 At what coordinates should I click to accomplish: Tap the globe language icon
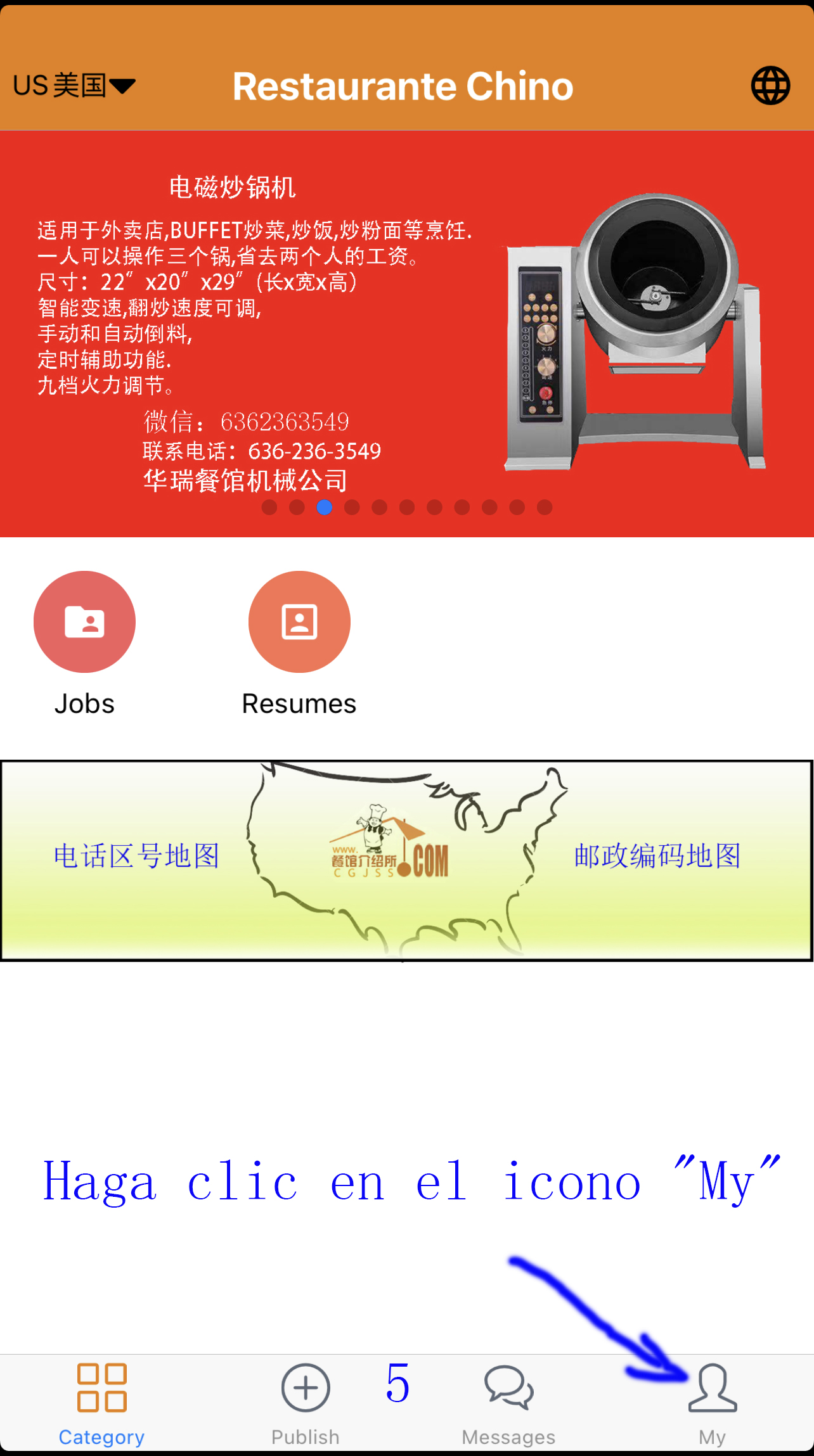pos(770,86)
